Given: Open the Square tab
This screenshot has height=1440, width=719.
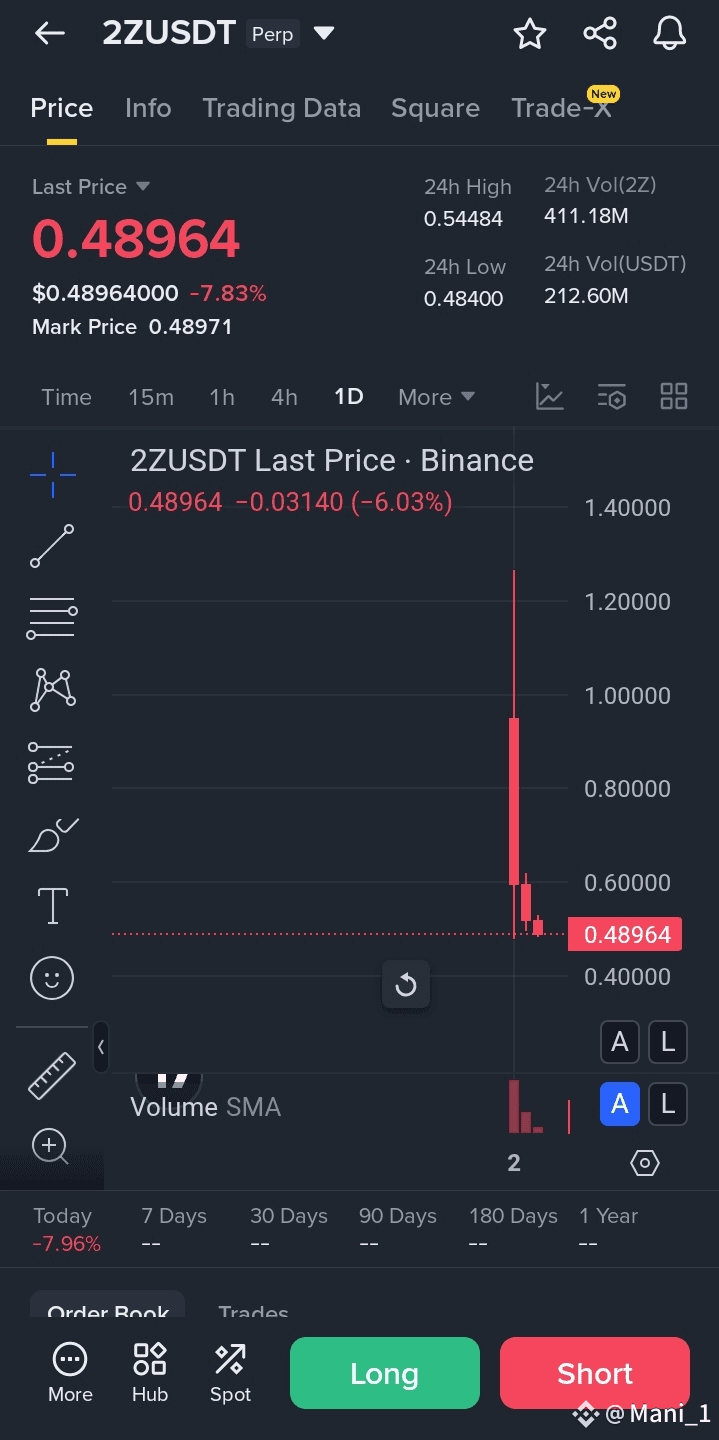Looking at the screenshot, I should [x=435, y=108].
